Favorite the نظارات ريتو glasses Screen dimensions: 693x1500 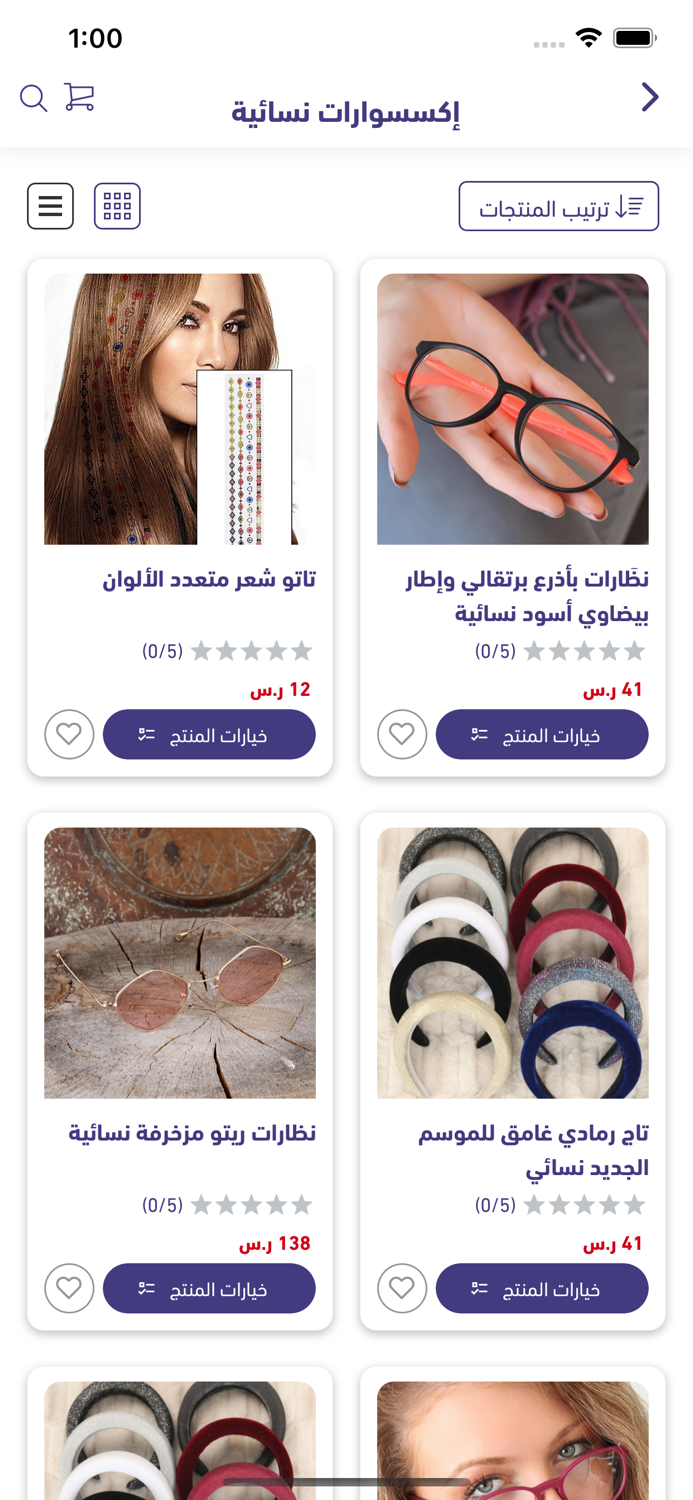point(69,1289)
